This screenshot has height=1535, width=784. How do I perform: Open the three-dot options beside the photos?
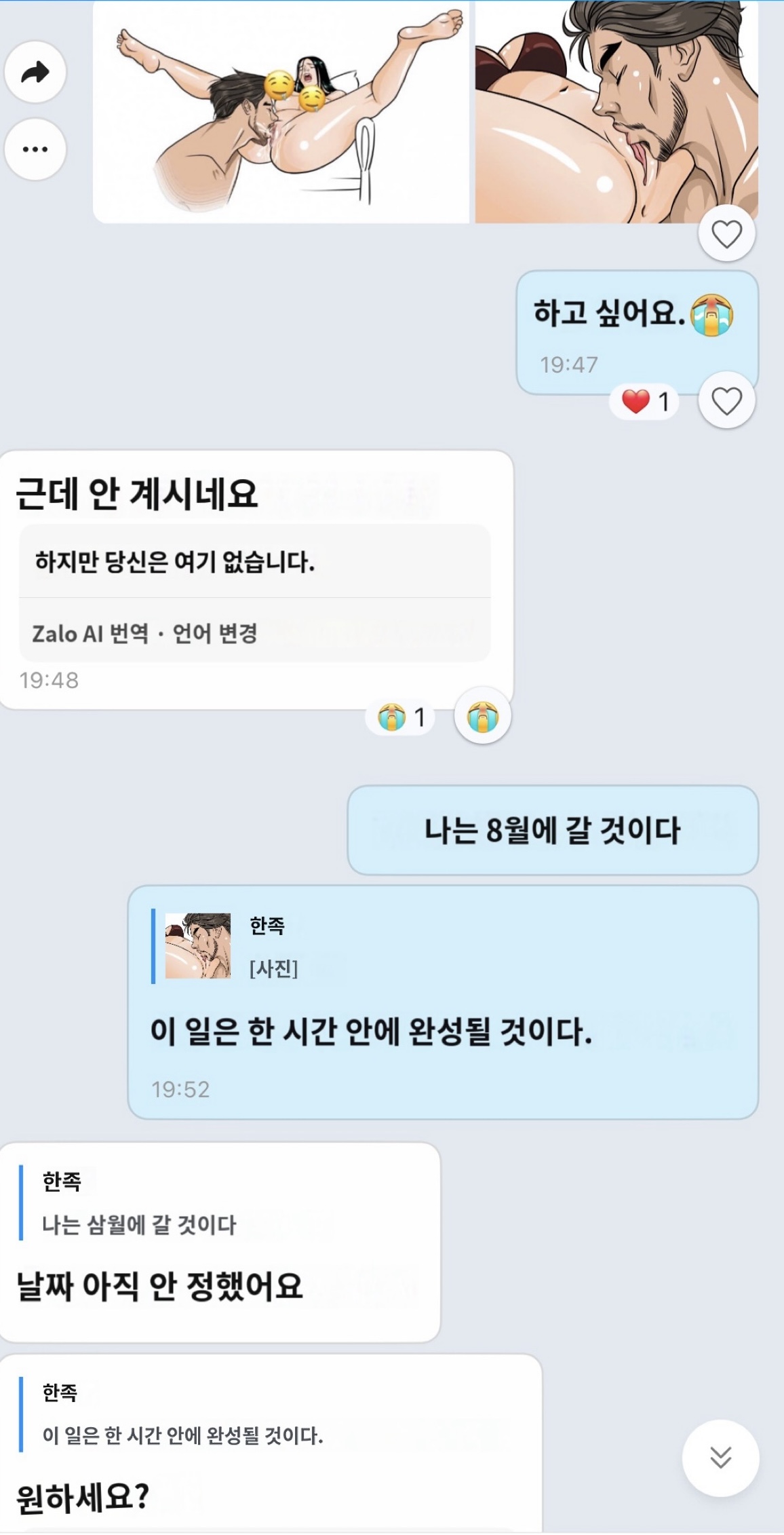tap(35, 149)
